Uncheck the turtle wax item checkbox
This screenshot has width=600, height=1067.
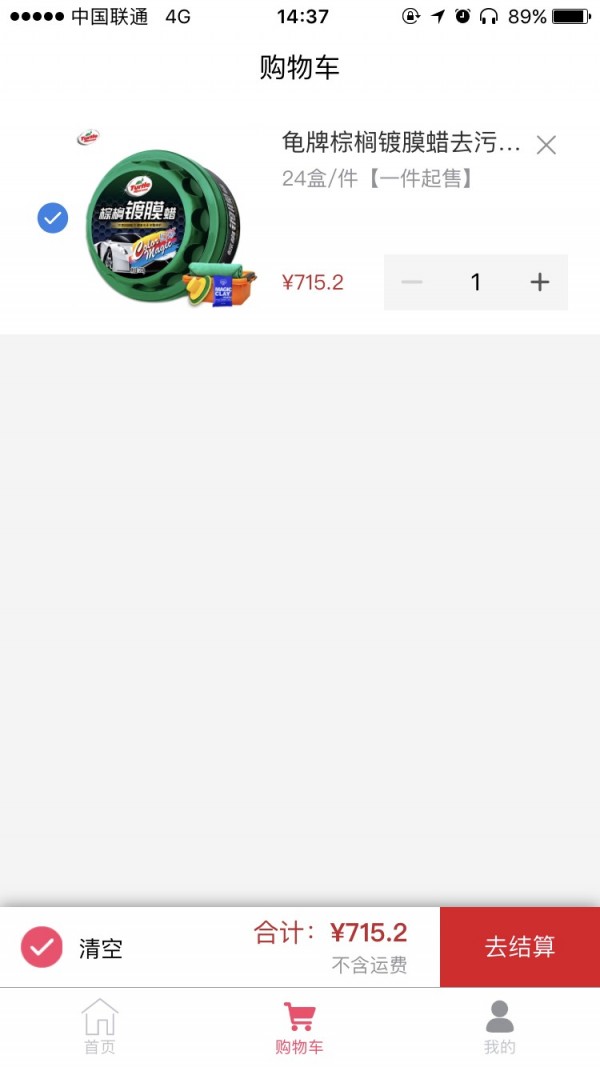click(x=53, y=218)
